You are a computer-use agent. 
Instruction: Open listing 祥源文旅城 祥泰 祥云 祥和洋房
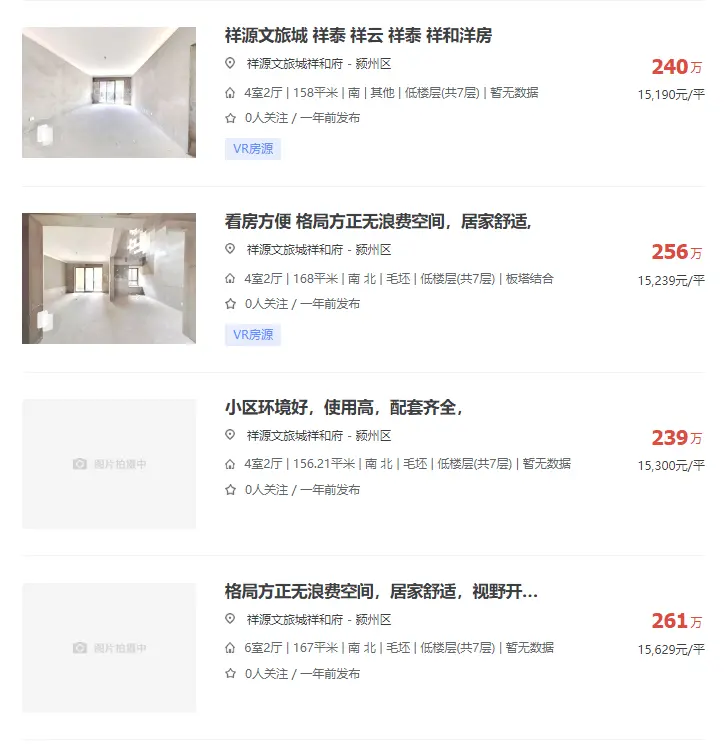358,36
